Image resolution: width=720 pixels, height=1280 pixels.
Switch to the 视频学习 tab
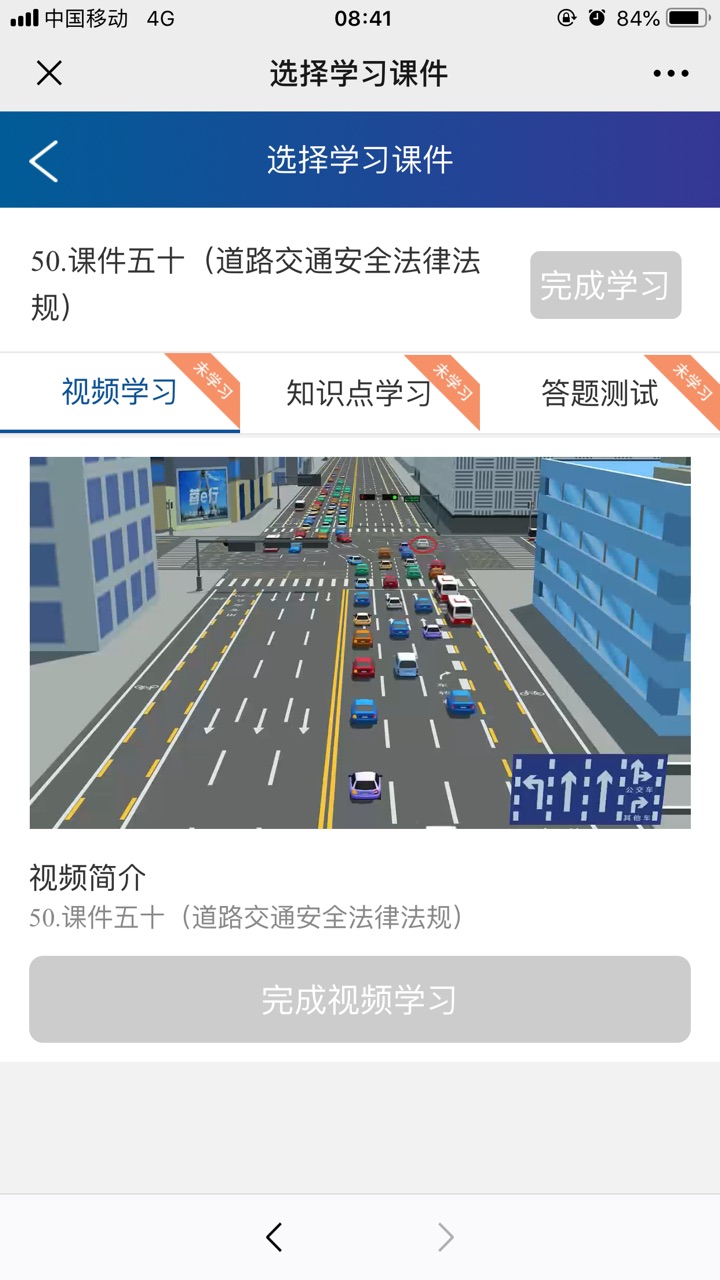point(119,393)
